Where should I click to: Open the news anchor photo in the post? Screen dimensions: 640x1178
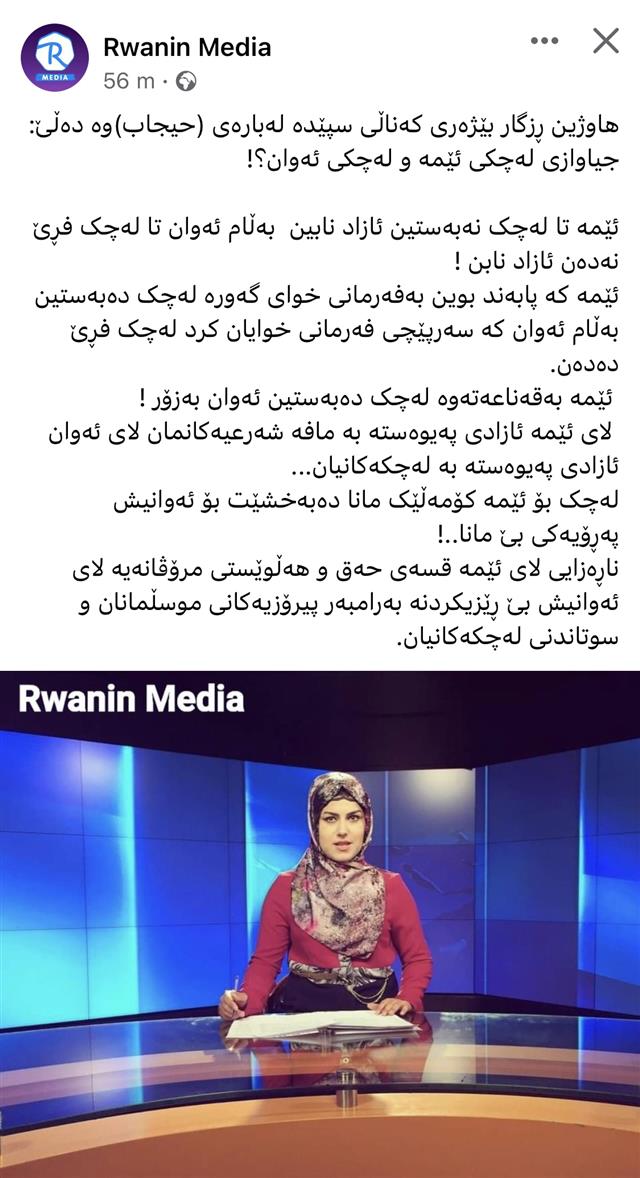click(320, 920)
